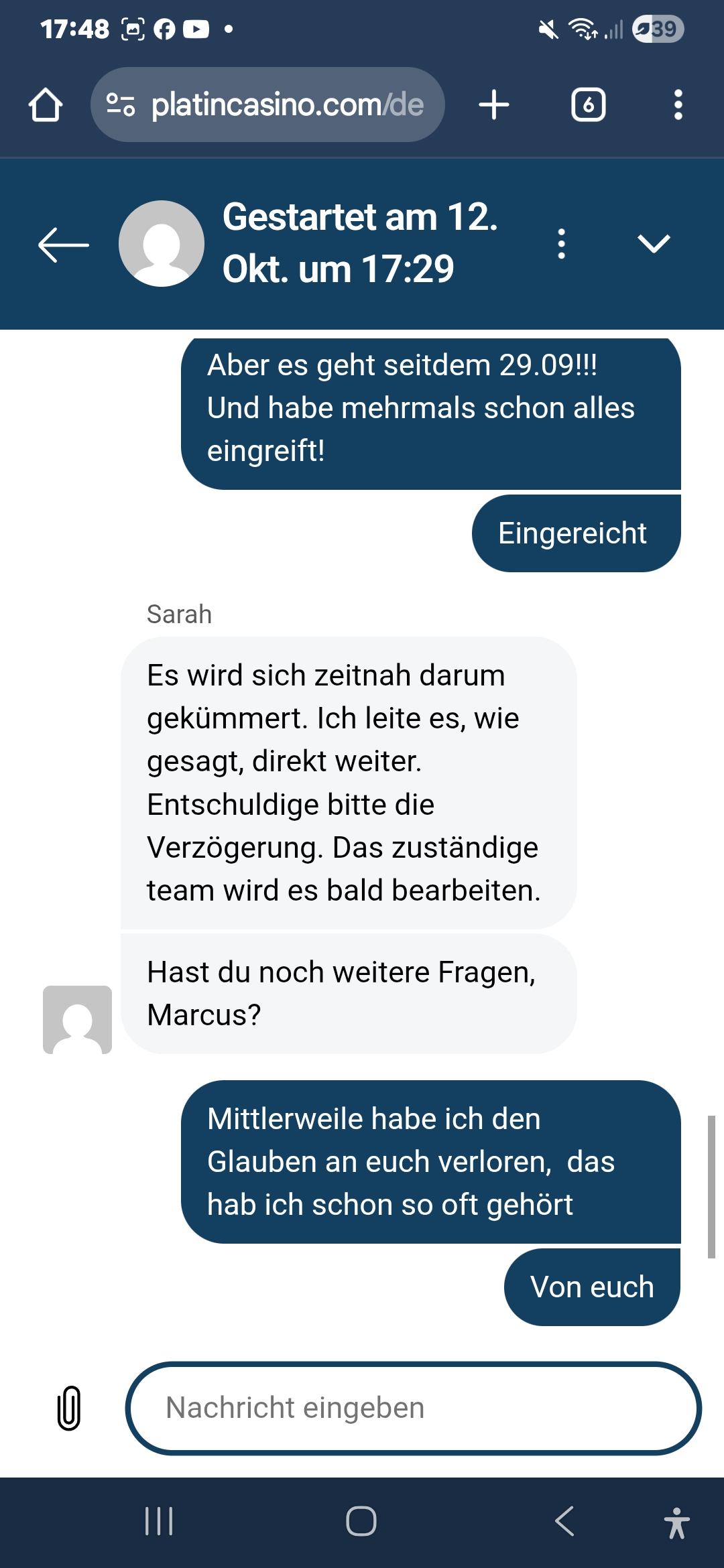The image size is (724, 1568).
Task: Show the six open tabs
Action: (588, 105)
